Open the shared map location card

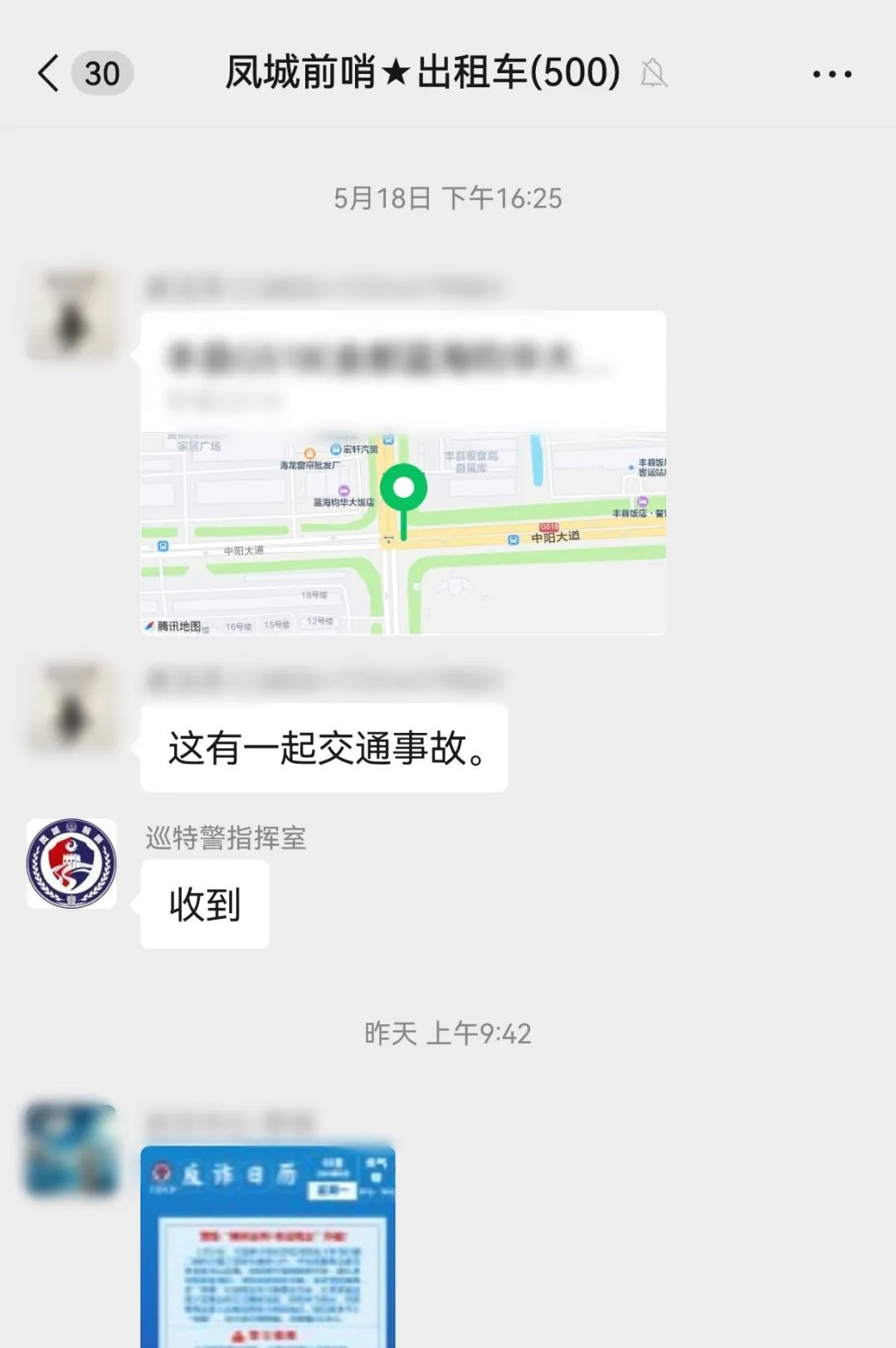(x=403, y=473)
